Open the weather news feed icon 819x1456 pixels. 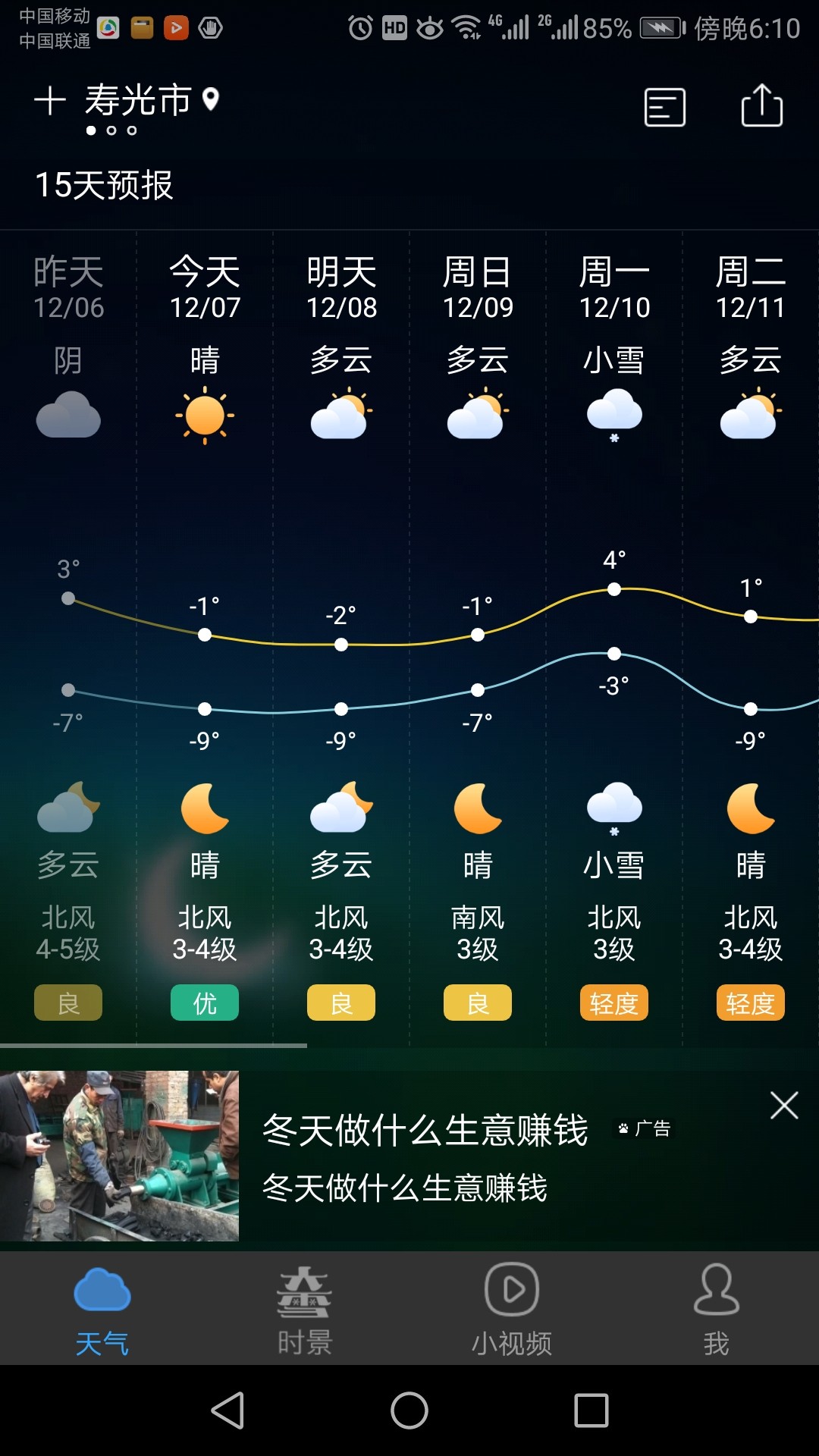pyautogui.click(x=665, y=107)
